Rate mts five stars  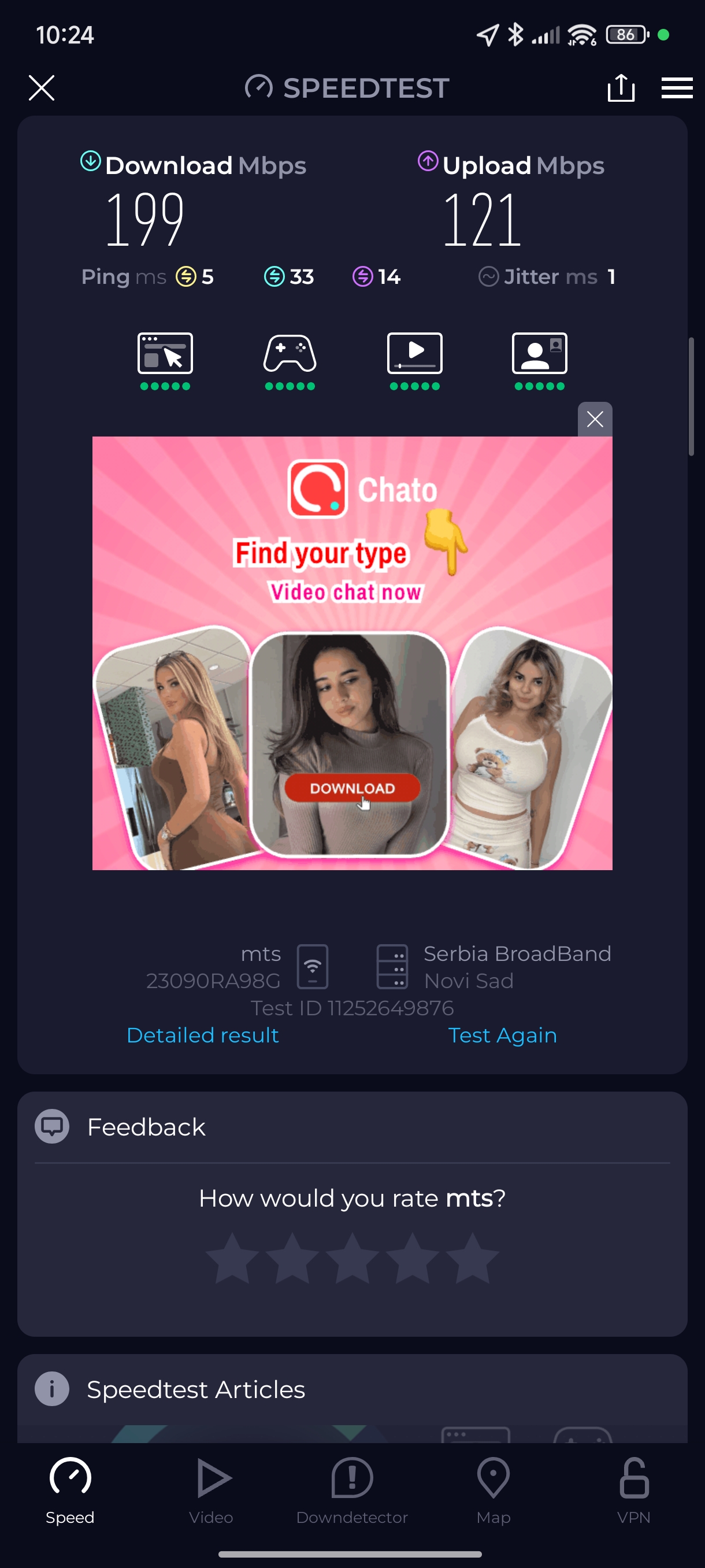coord(472,1258)
